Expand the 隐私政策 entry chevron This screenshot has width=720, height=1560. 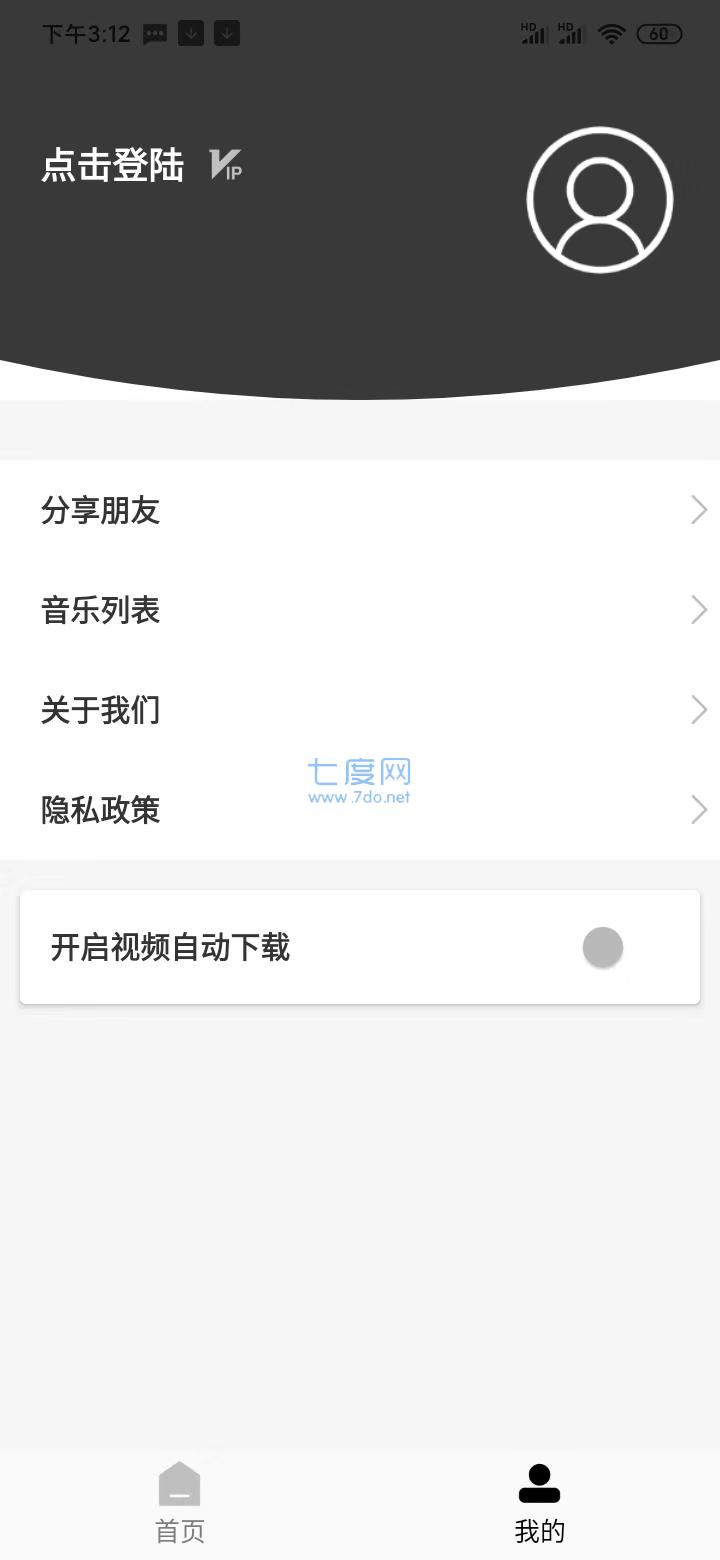click(698, 810)
